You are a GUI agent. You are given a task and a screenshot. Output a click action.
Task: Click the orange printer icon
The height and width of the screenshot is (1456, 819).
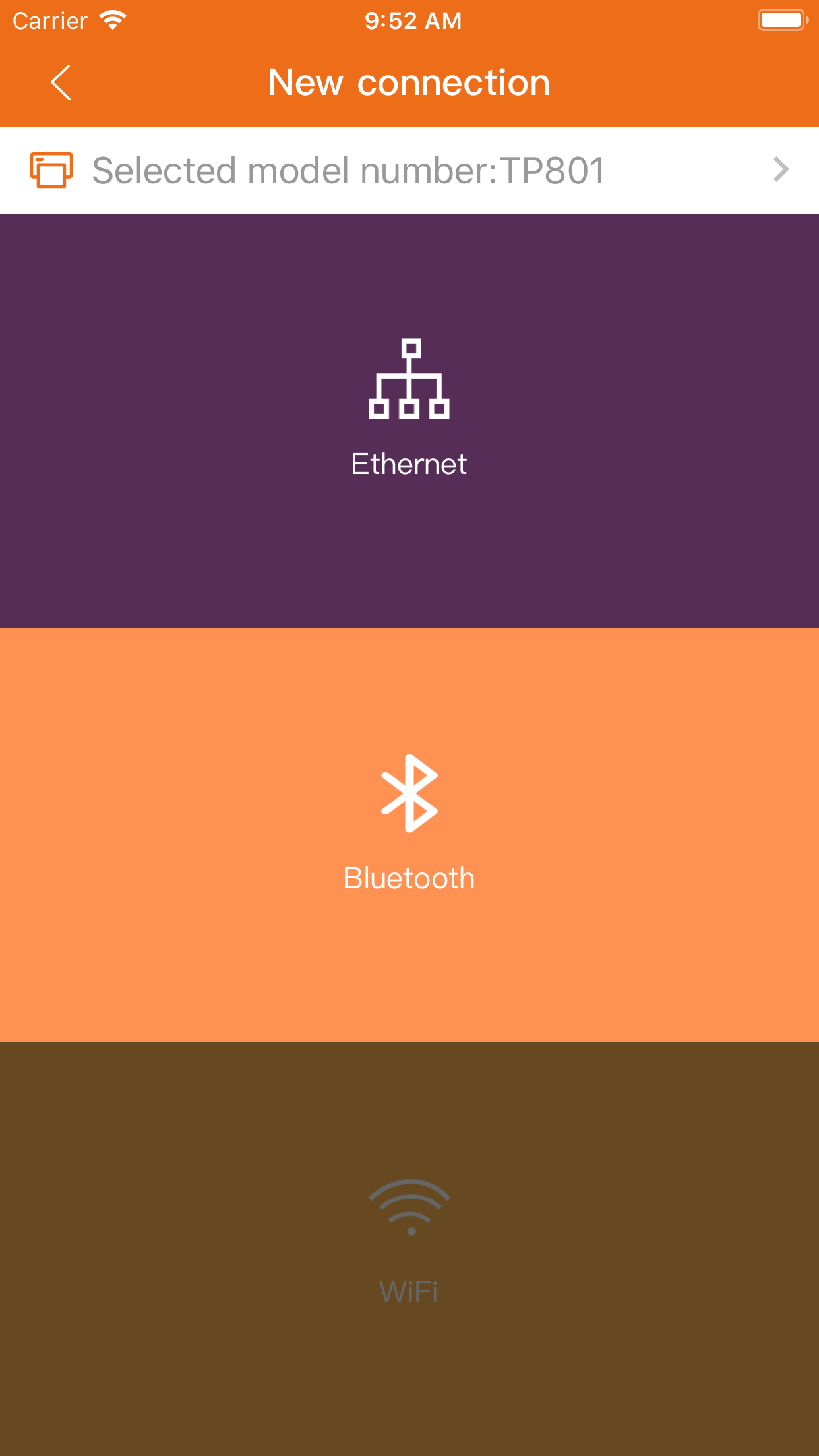tap(51, 169)
